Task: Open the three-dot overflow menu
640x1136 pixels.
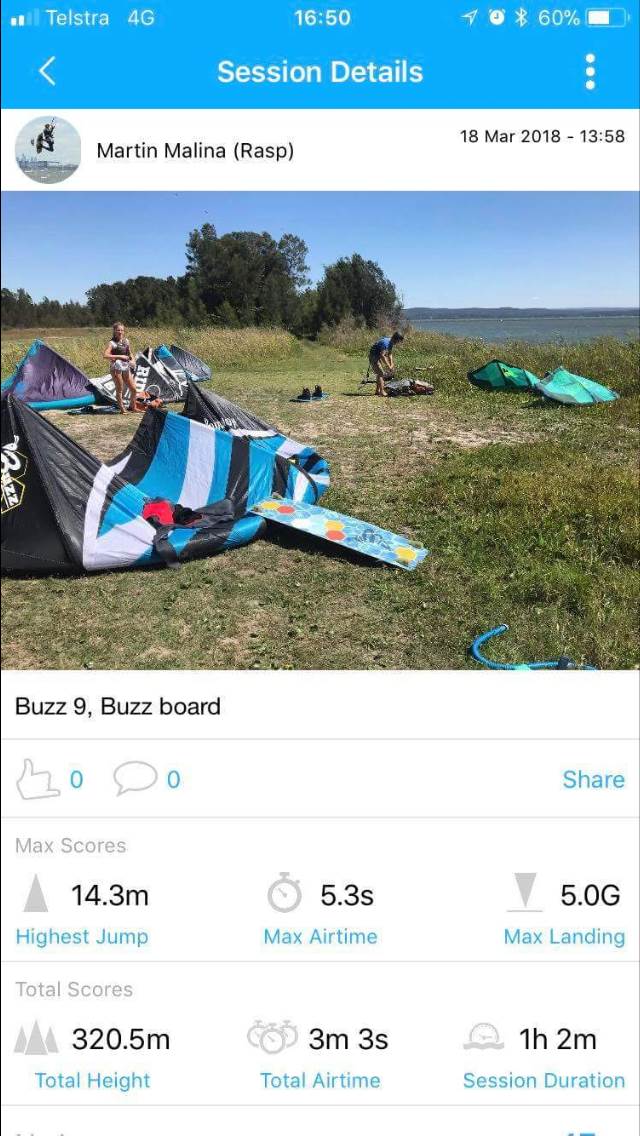Action: pyautogui.click(x=590, y=71)
